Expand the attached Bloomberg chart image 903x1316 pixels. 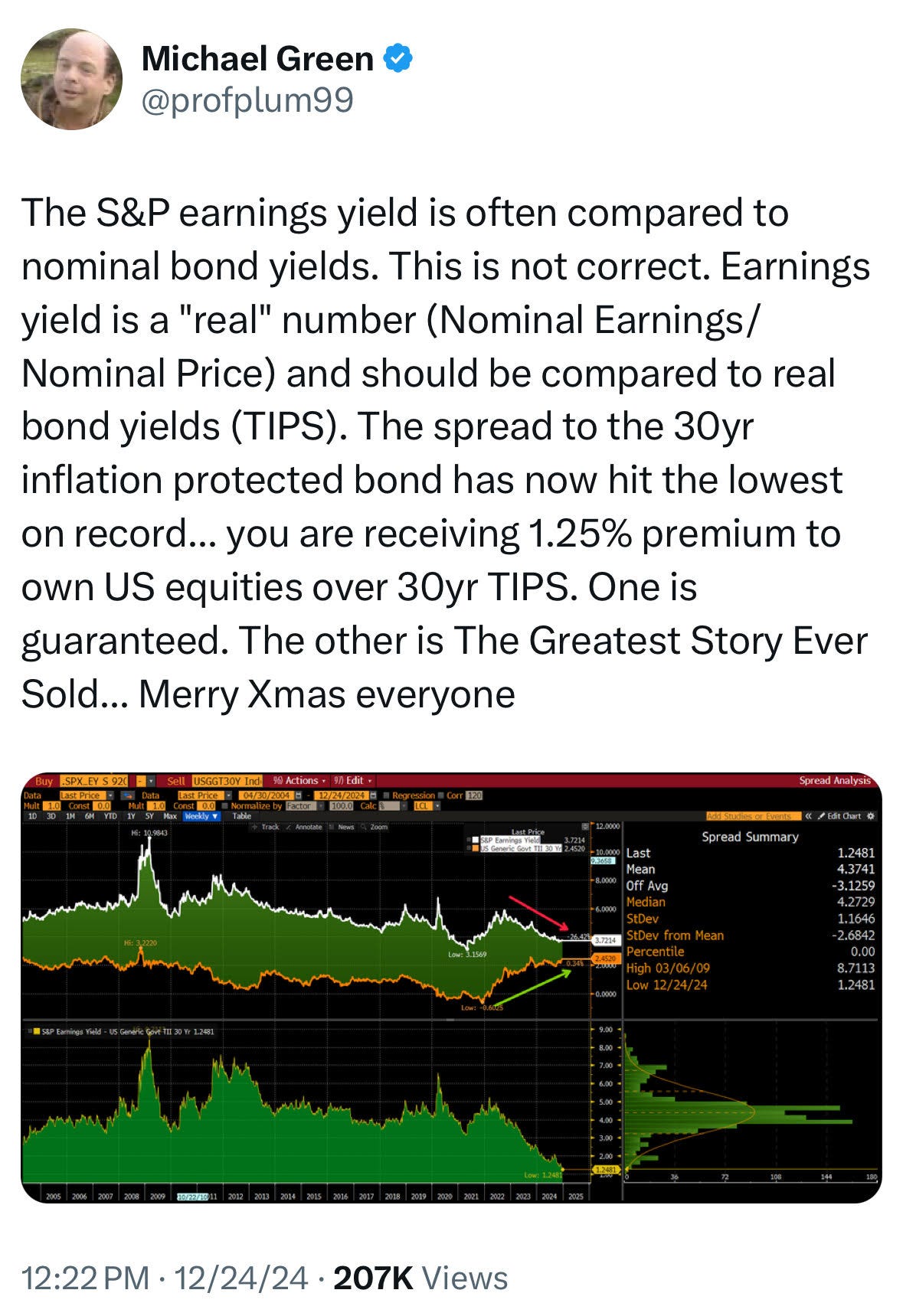pyautogui.click(x=451, y=988)
